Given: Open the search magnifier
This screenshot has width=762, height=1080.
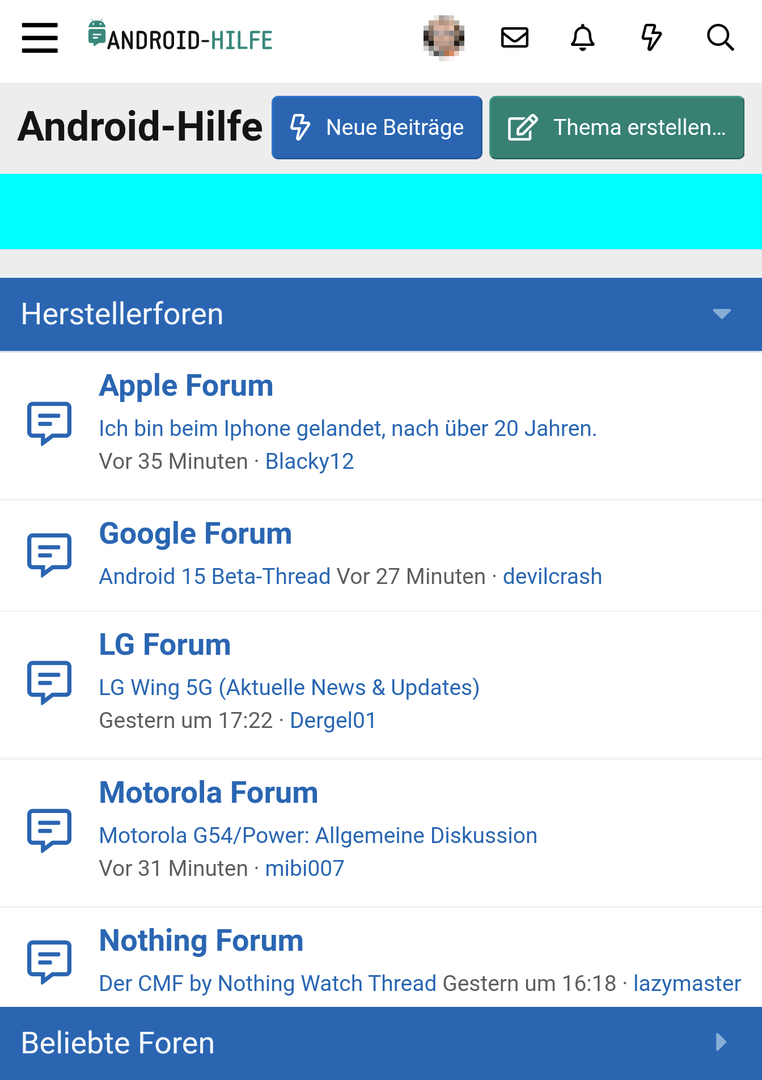Looking at the screenshot, I should 720,38.
